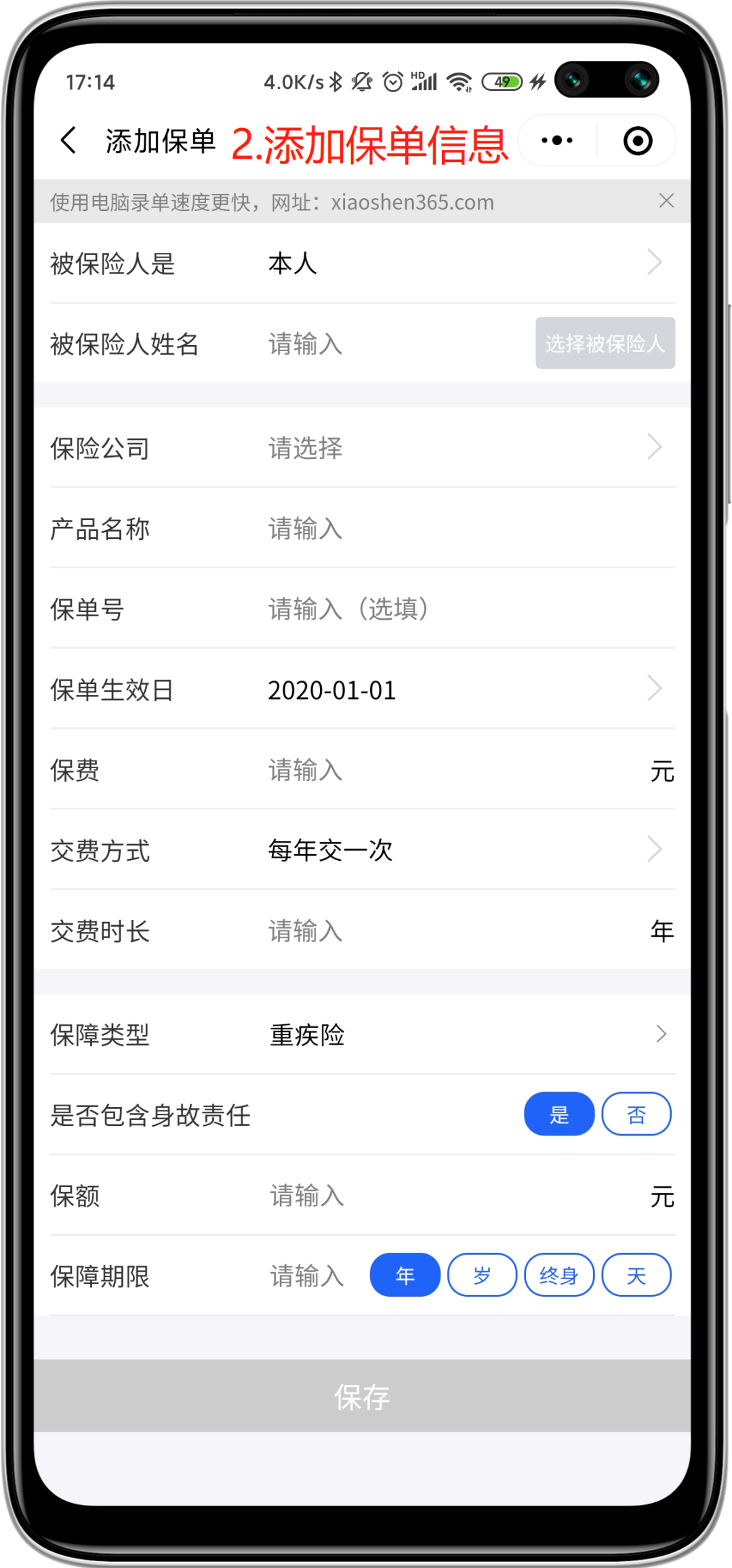This screenshot has height=1568, width=732.
Task: Focus the 保额 input field
Action: (447, 1196)
